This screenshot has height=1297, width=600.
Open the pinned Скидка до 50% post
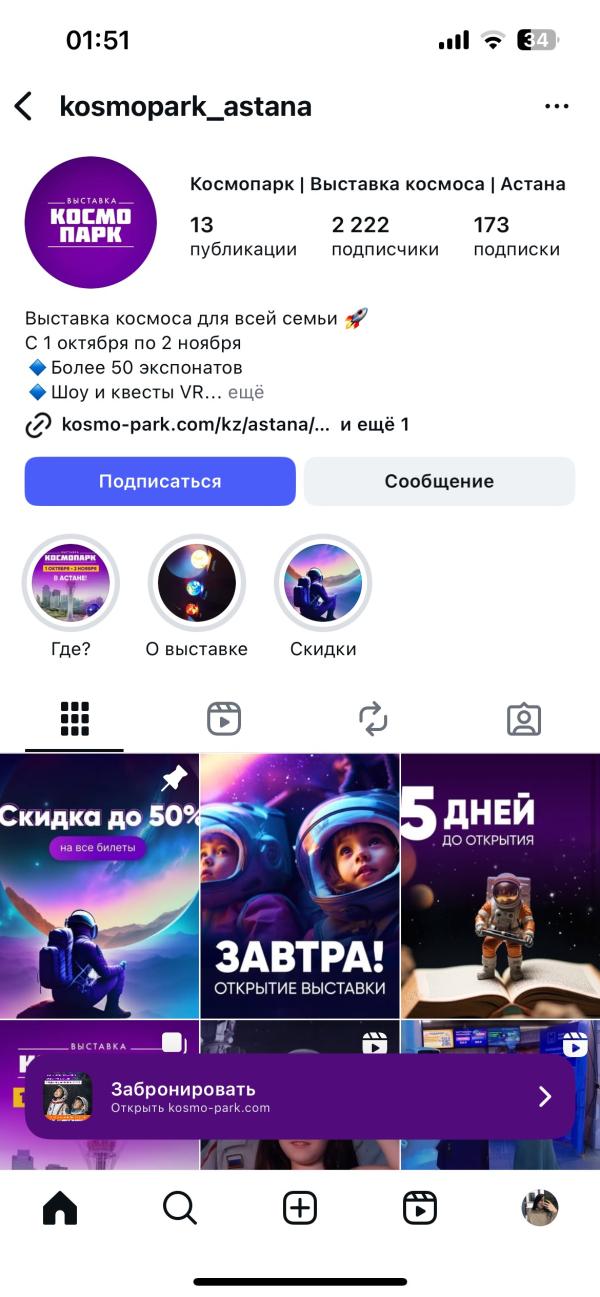[x=100, y=886]
